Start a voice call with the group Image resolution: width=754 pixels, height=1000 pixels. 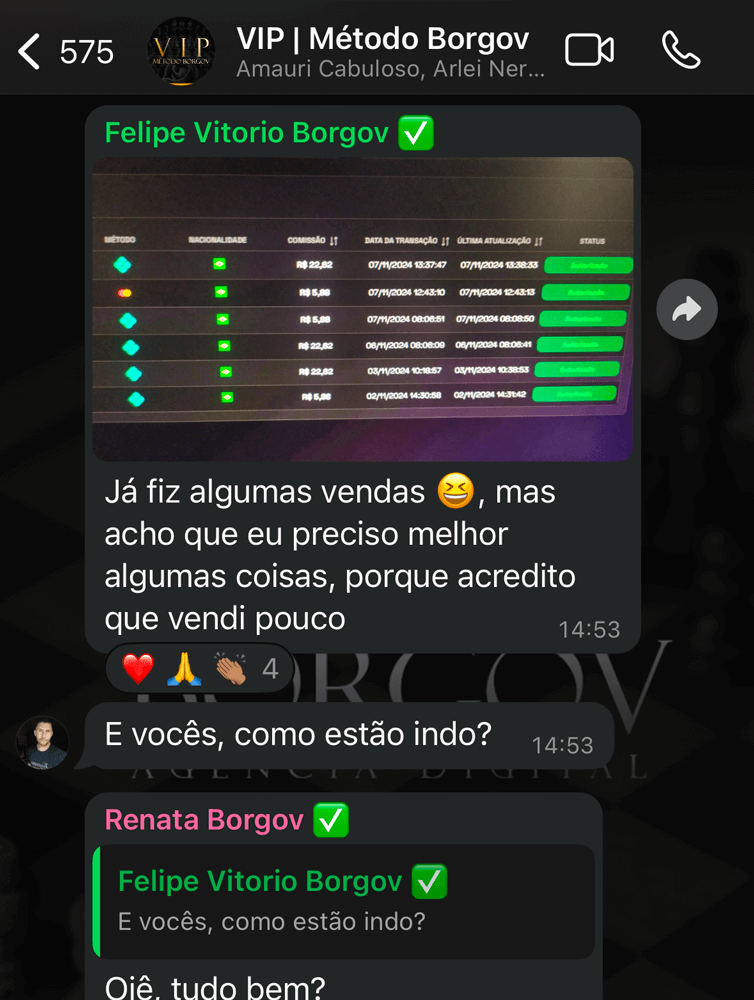click(x=681, y=50)
